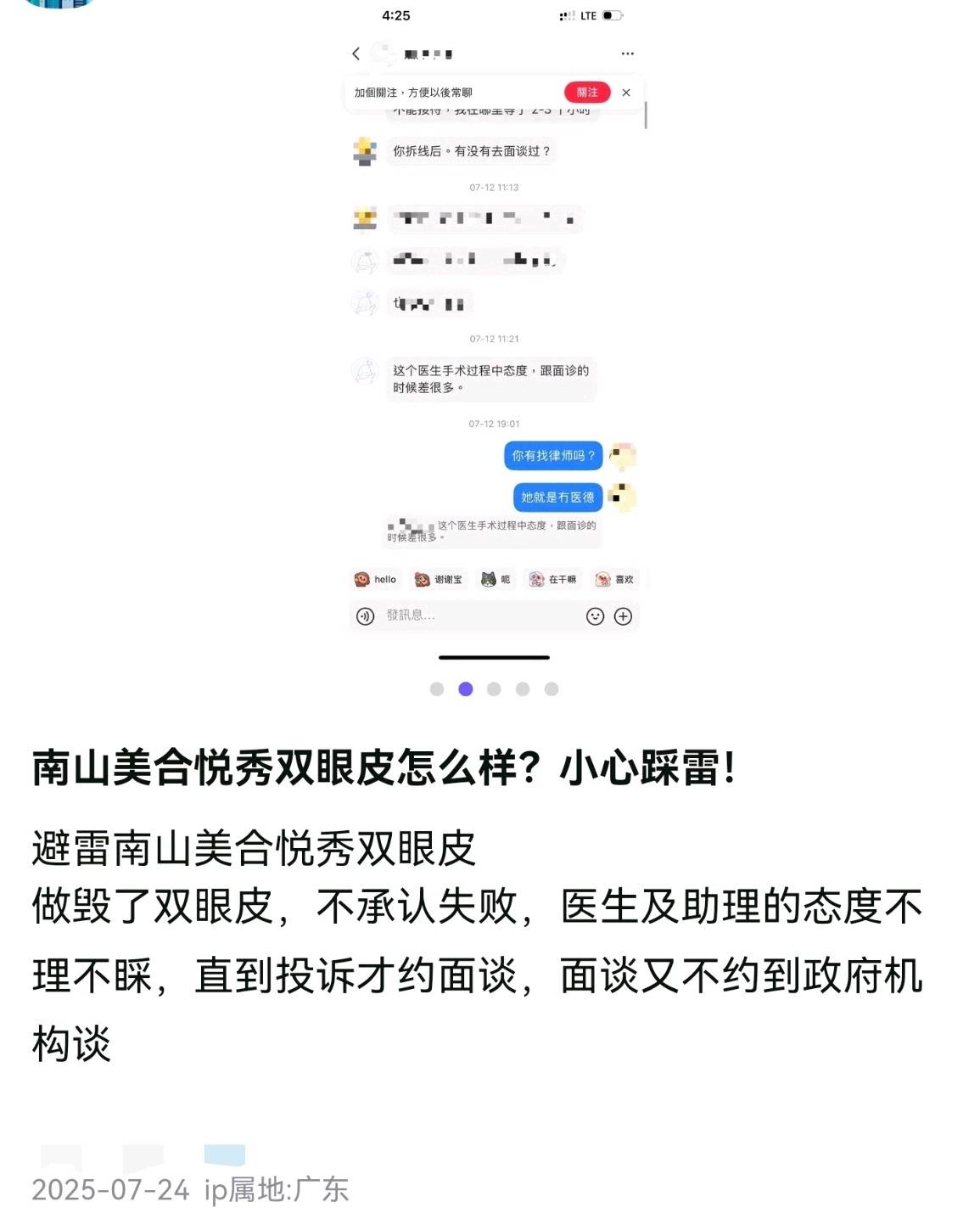Tap the blue bubble '你有找律师吗?'
The height and width of the screenshot is (1208, 980).
coord(552,456)
